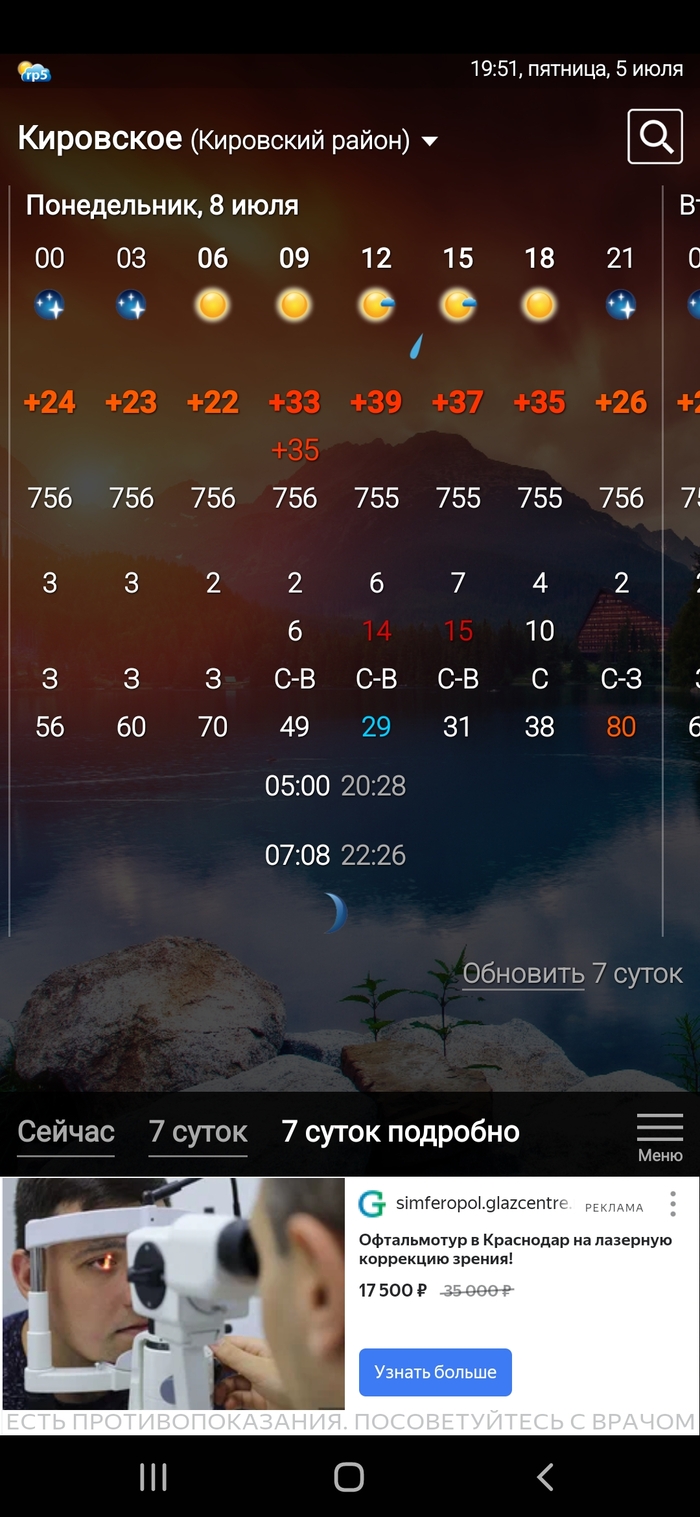Expand the Кировское location dropdown
Viewport: 700px width, 1517px height.
[x=430, y=141]
